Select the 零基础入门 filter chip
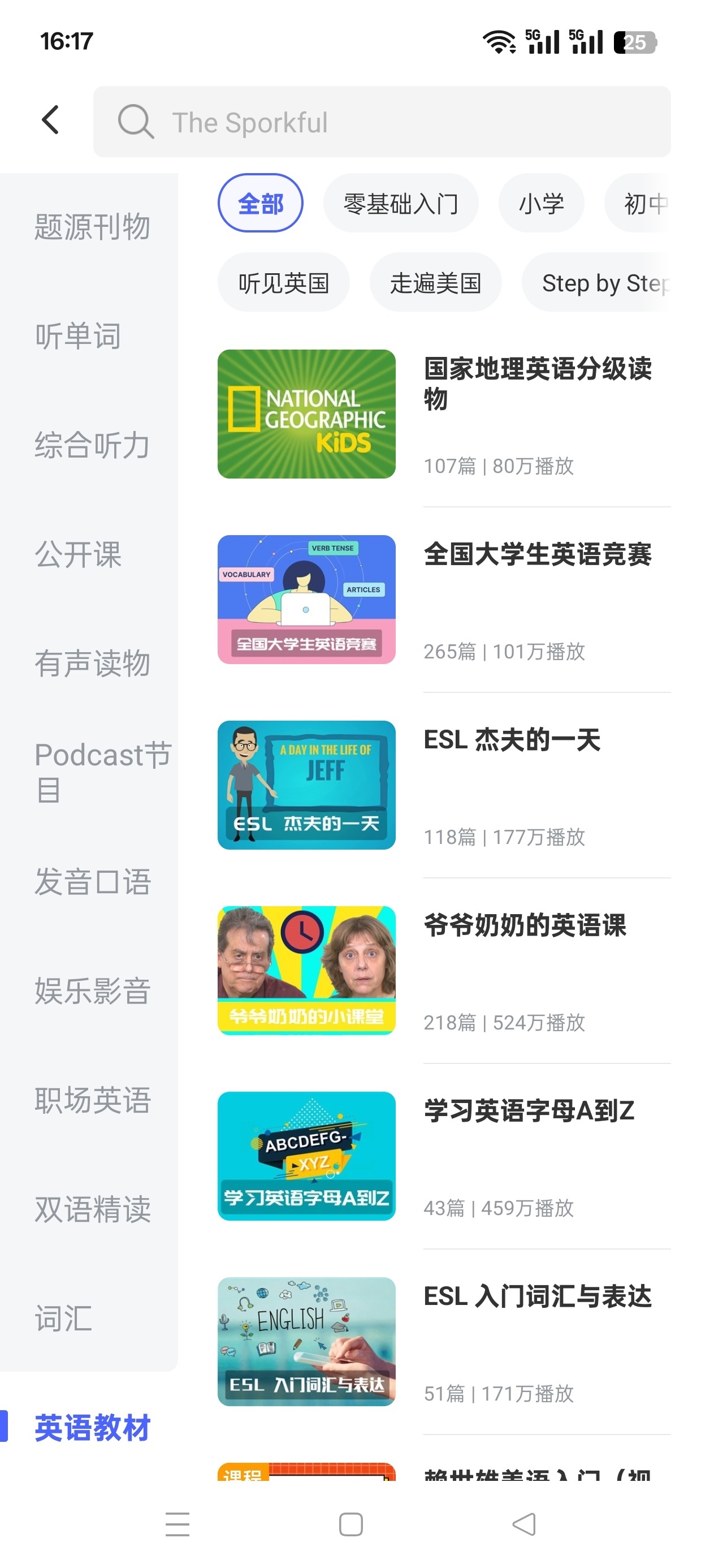 [400, 203]
